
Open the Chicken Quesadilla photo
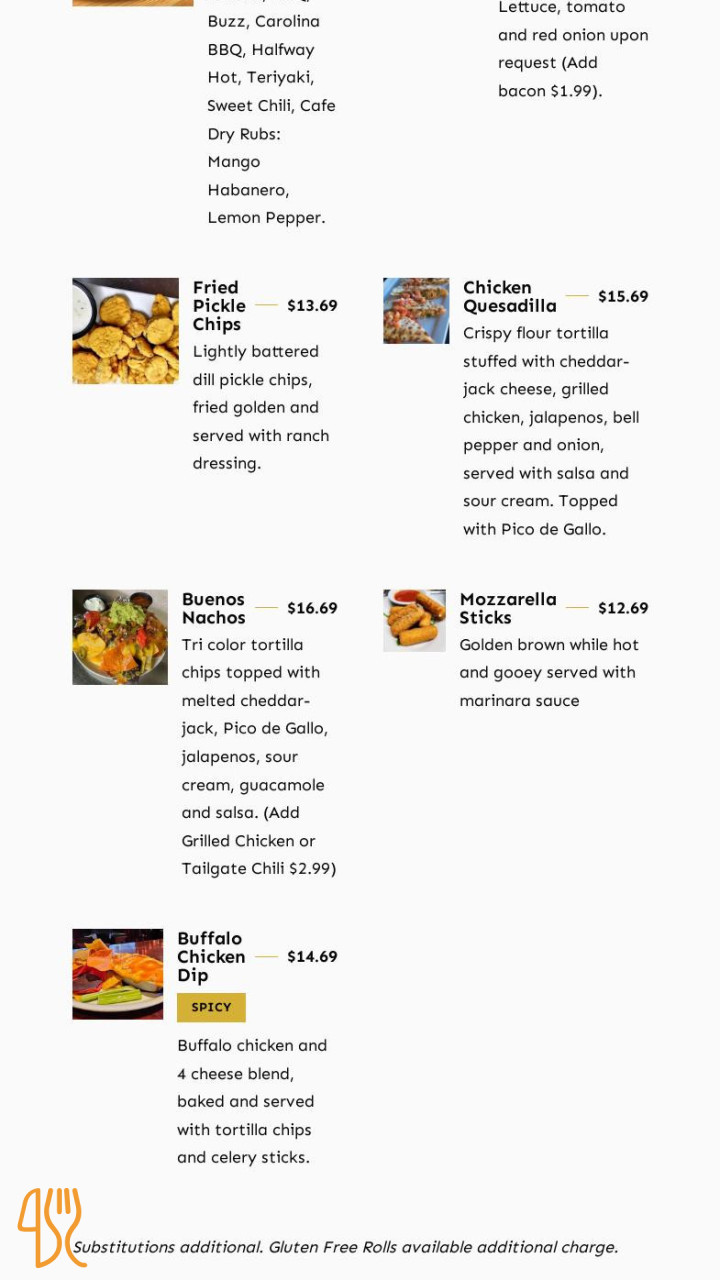pos(416,311)
